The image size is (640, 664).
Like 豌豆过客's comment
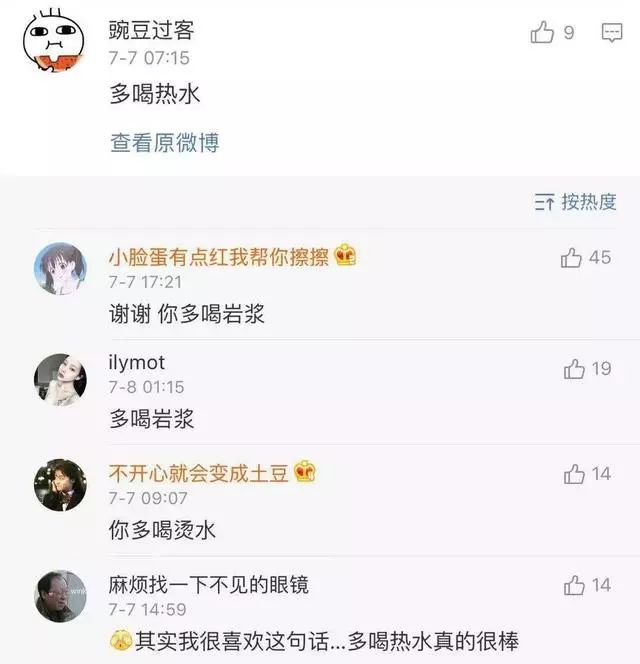(543, 33)
